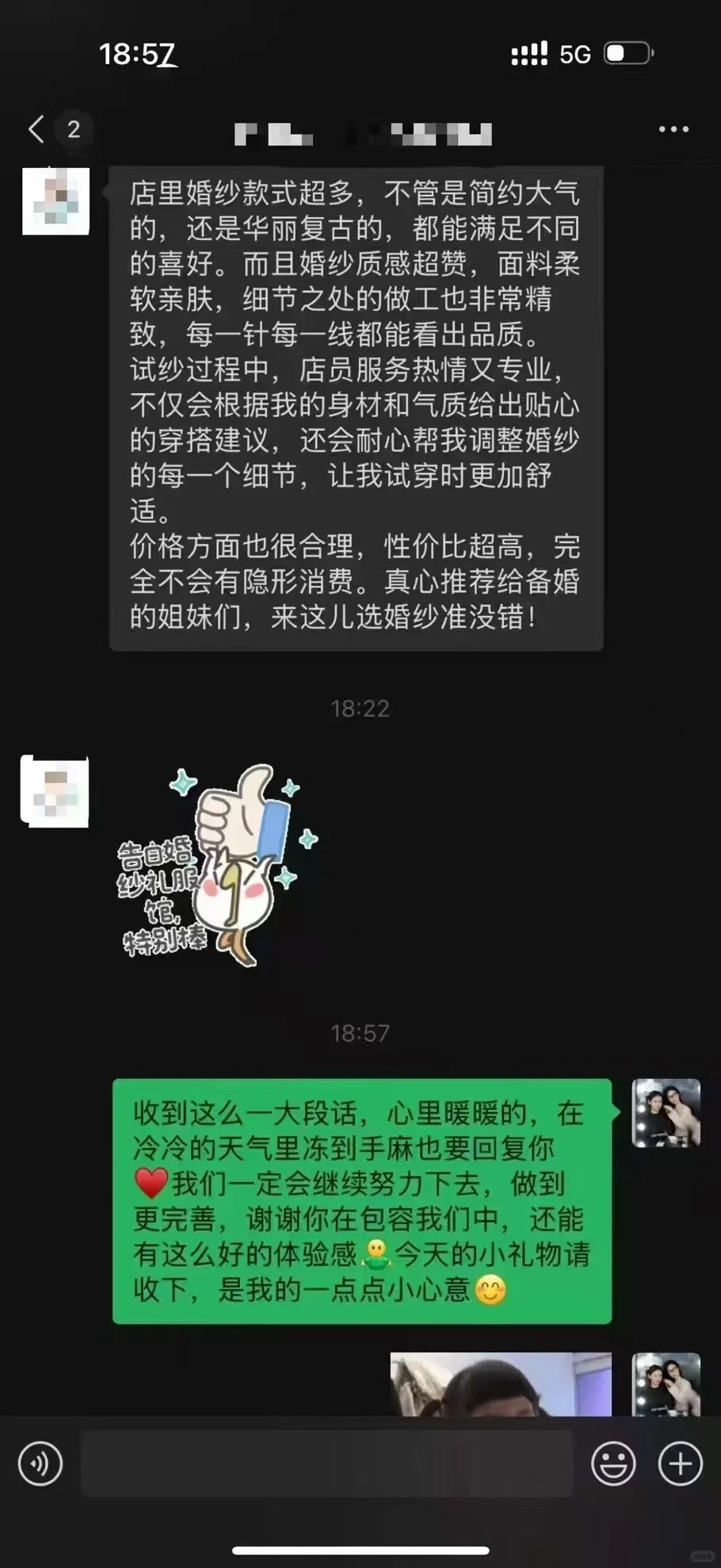The width and height of the screenshot is (721, 1568).
Task: Go back to the chat list
Action: tap(37, 129)
